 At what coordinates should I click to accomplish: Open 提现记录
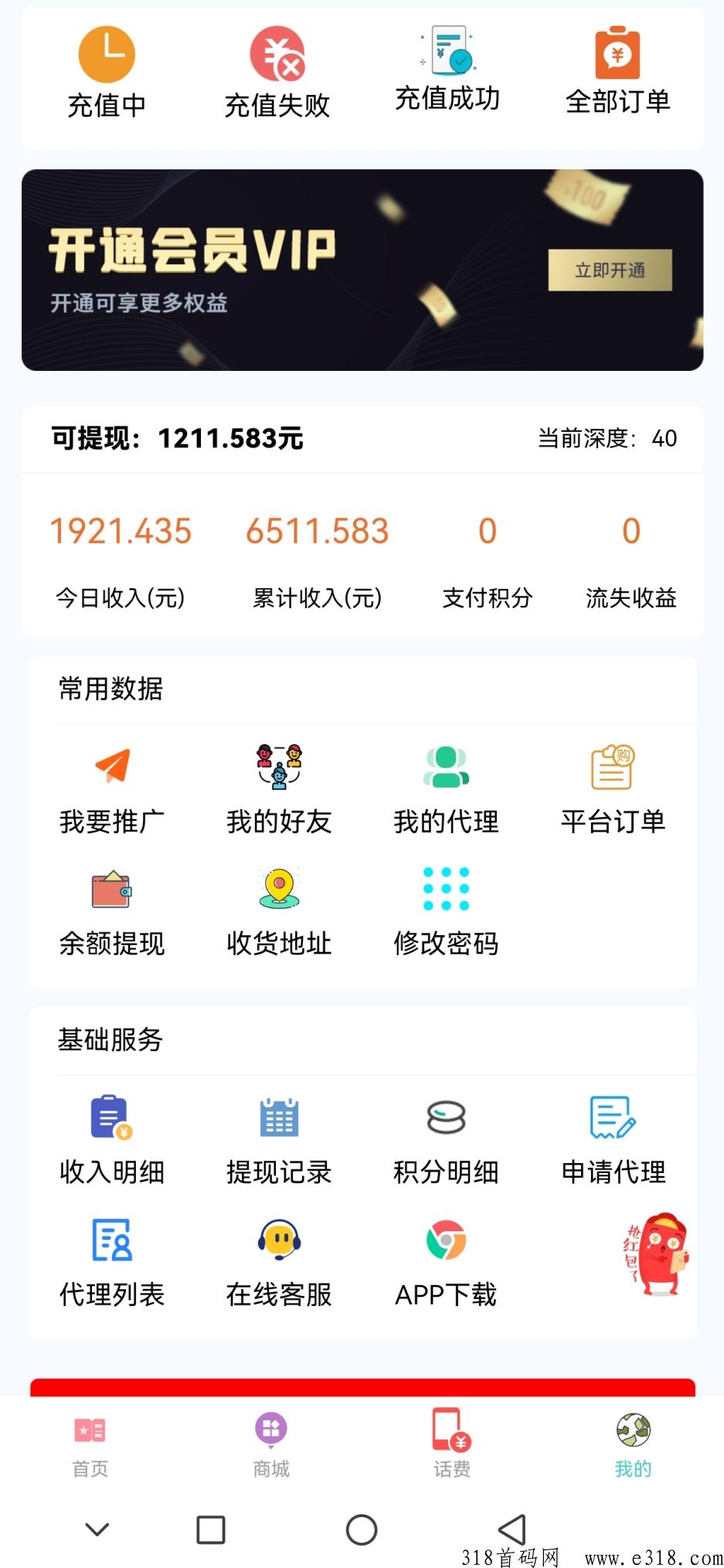tap(279, 1140)
